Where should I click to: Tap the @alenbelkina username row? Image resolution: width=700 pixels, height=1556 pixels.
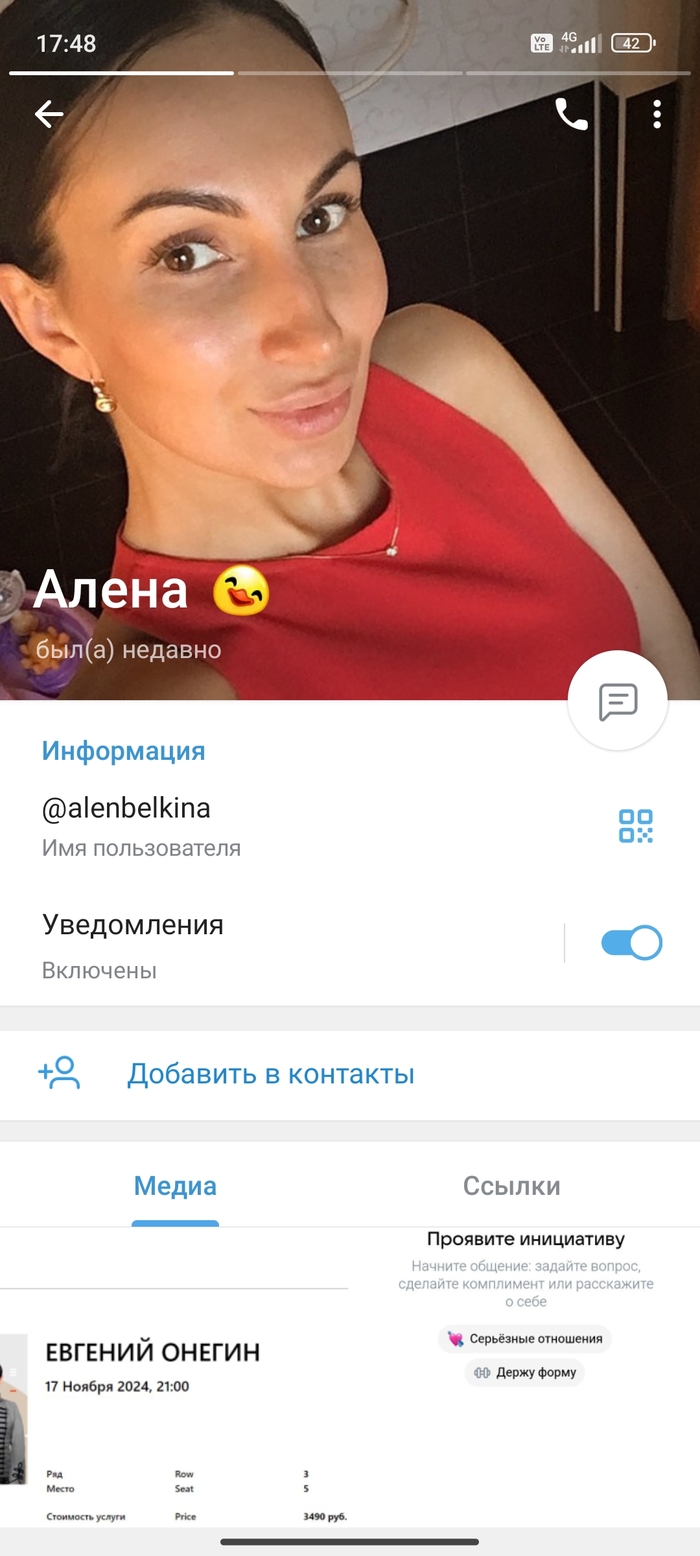pos(250,826)
